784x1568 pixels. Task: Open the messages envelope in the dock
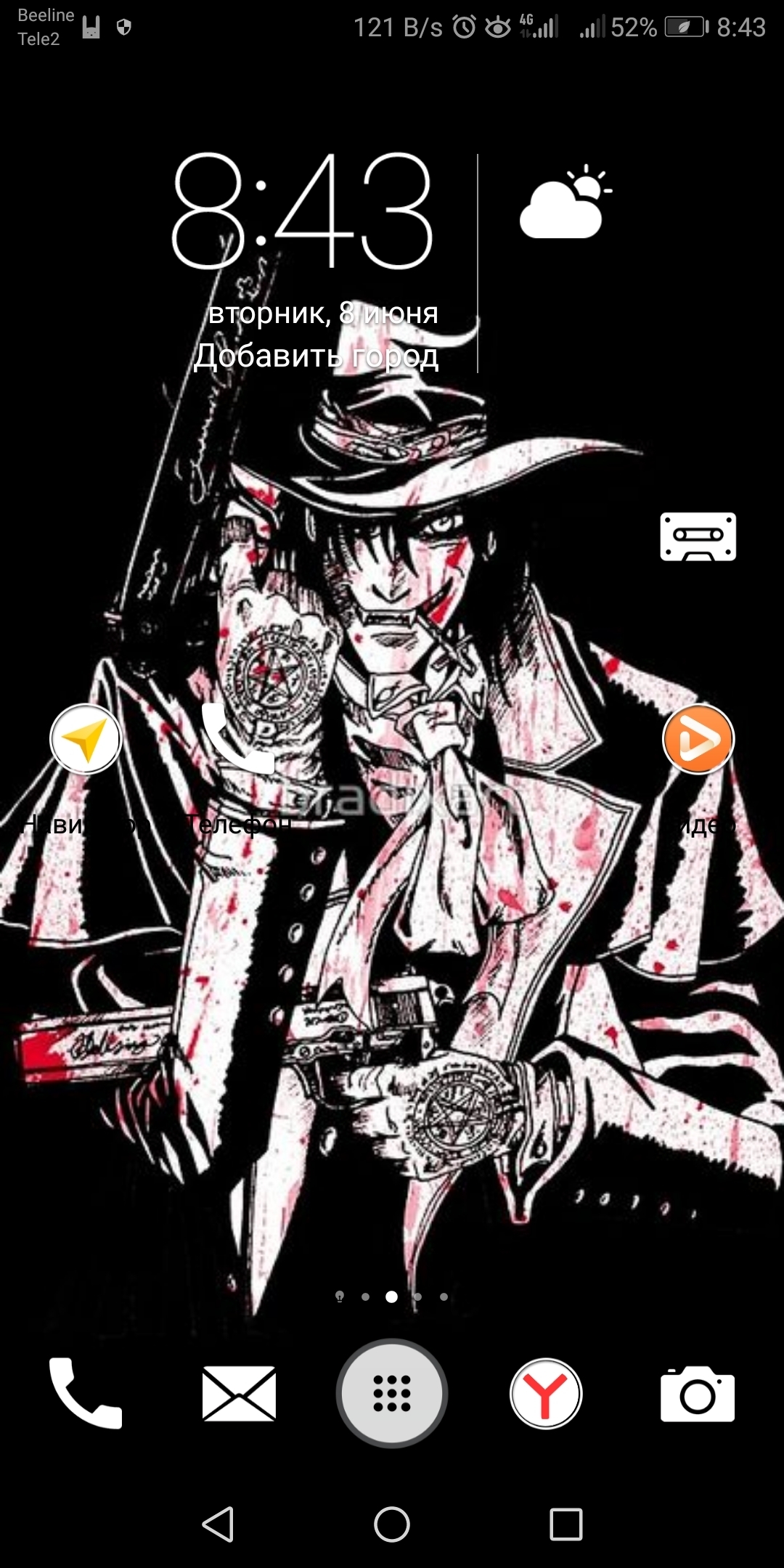pos(239,1394)
